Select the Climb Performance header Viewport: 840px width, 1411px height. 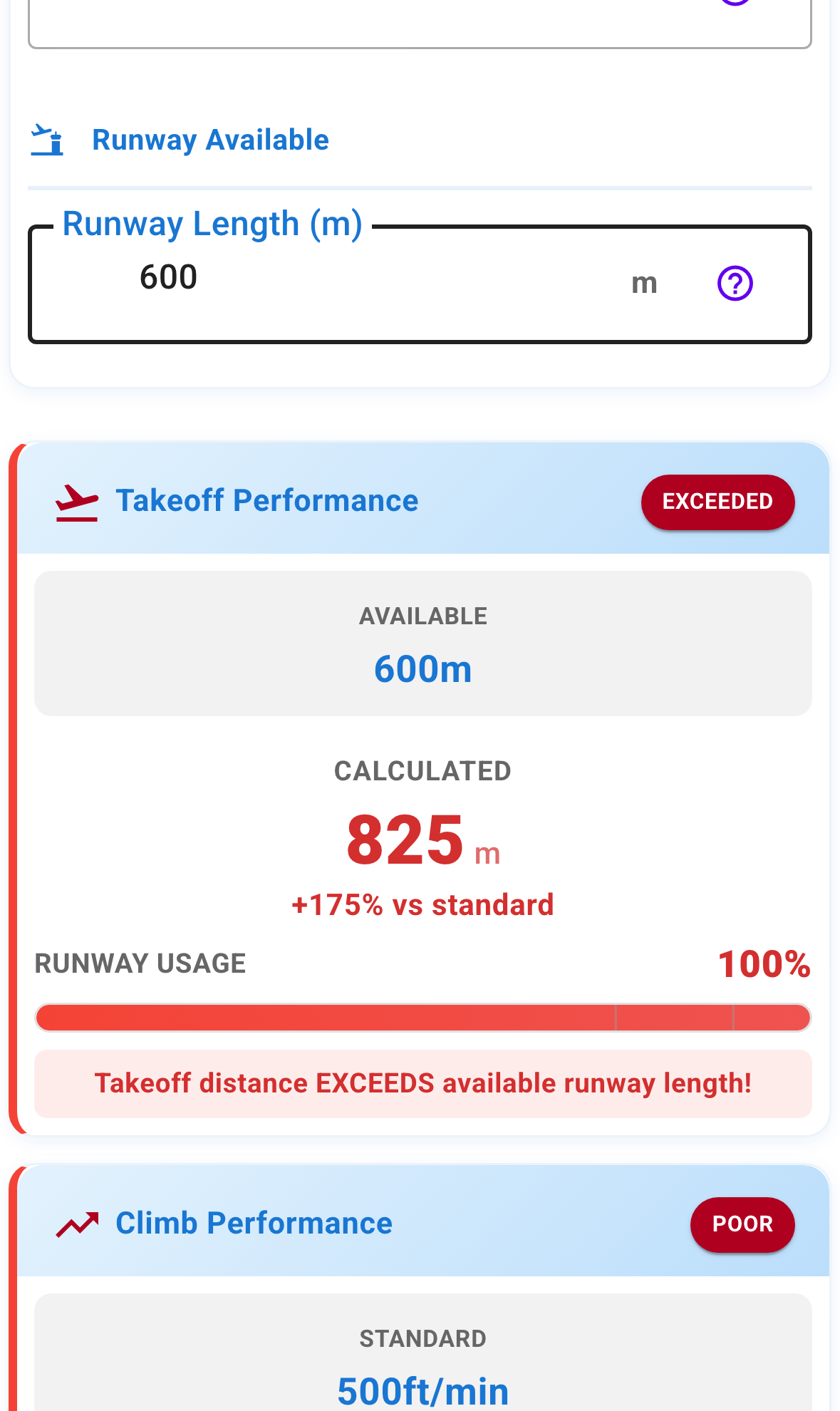(x=254, y=1224)
